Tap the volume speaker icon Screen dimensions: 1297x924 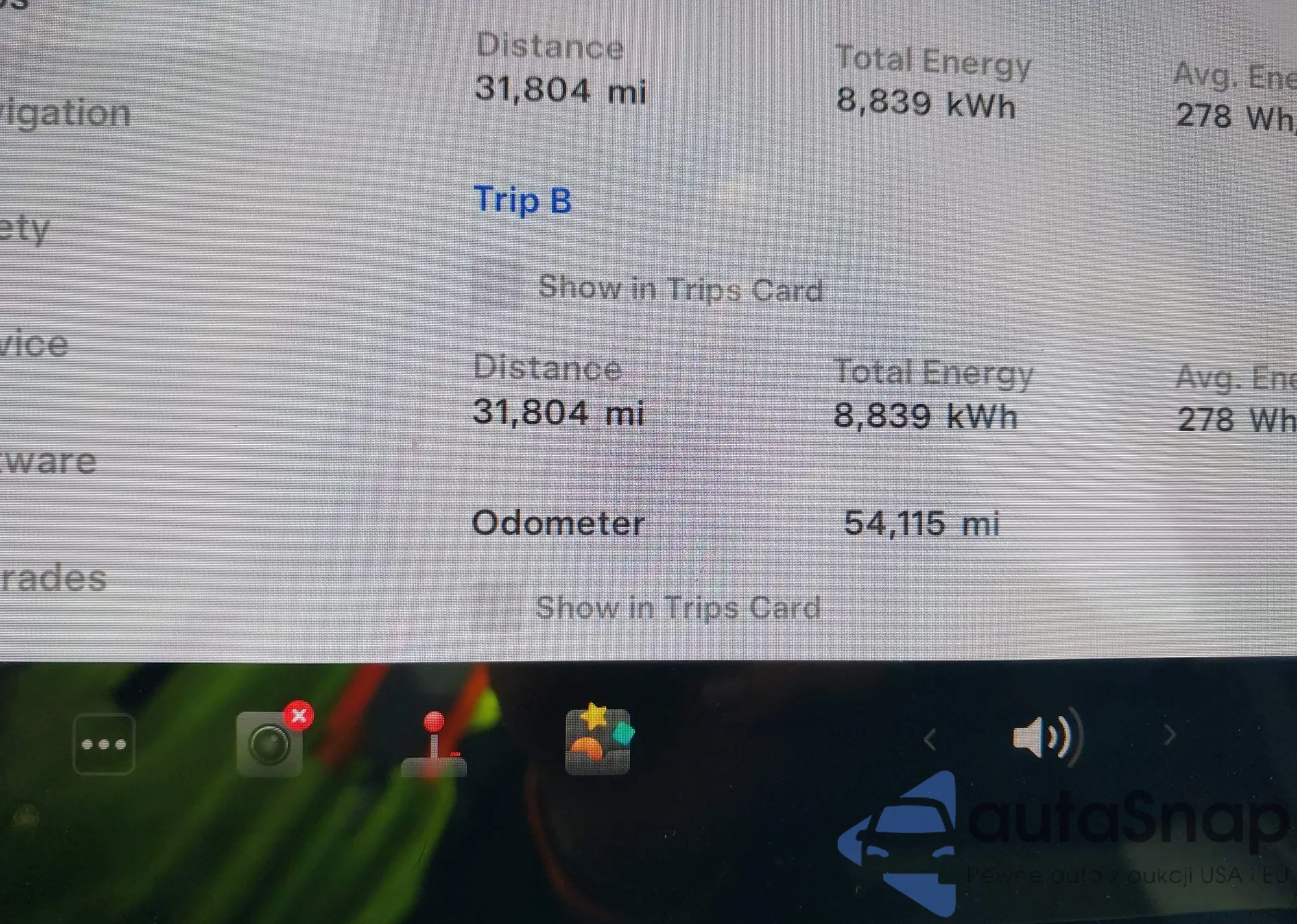1045,737
